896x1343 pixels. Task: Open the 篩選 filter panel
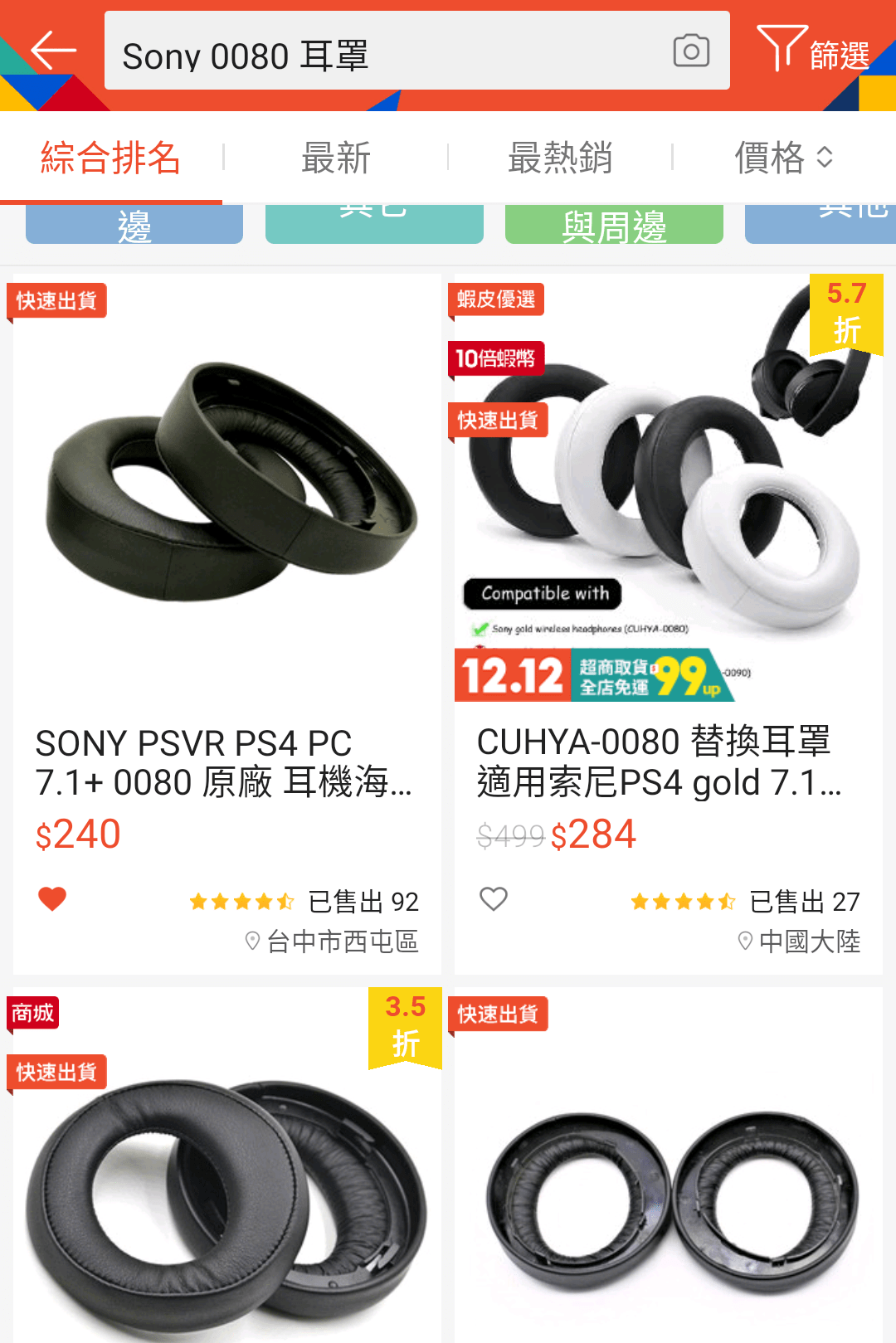point(815,51)
